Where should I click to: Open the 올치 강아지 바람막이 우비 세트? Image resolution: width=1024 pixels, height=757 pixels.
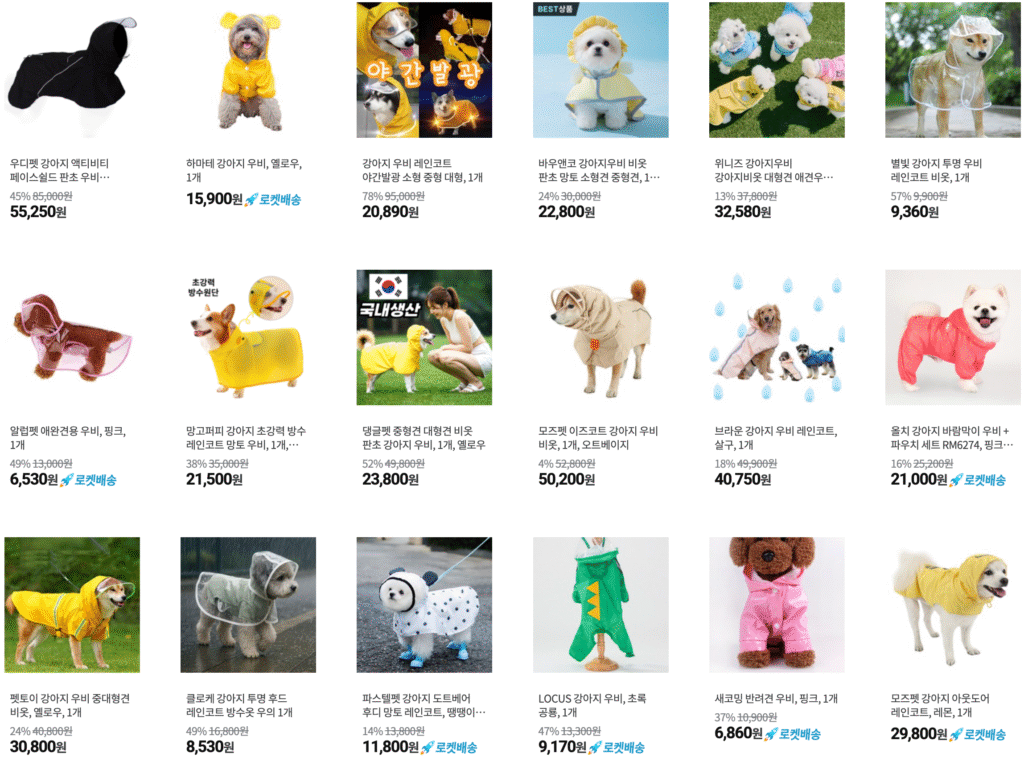click(x=952, y=337)
